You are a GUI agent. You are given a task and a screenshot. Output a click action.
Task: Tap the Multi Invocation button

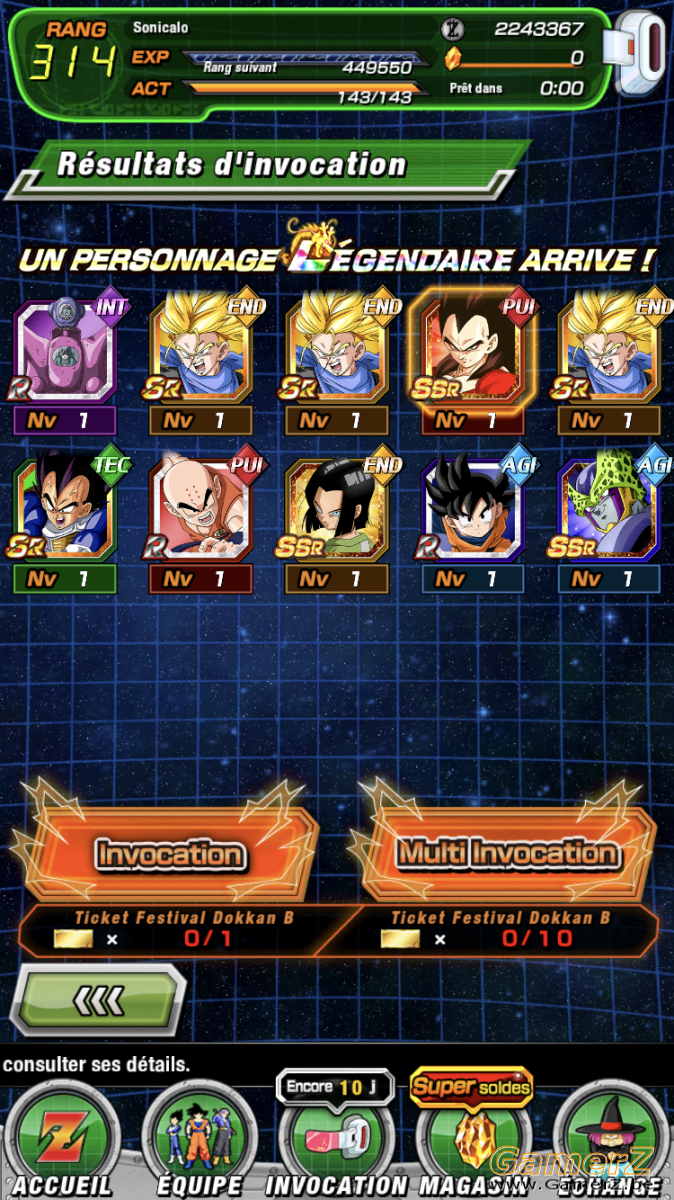coord(506,852)
